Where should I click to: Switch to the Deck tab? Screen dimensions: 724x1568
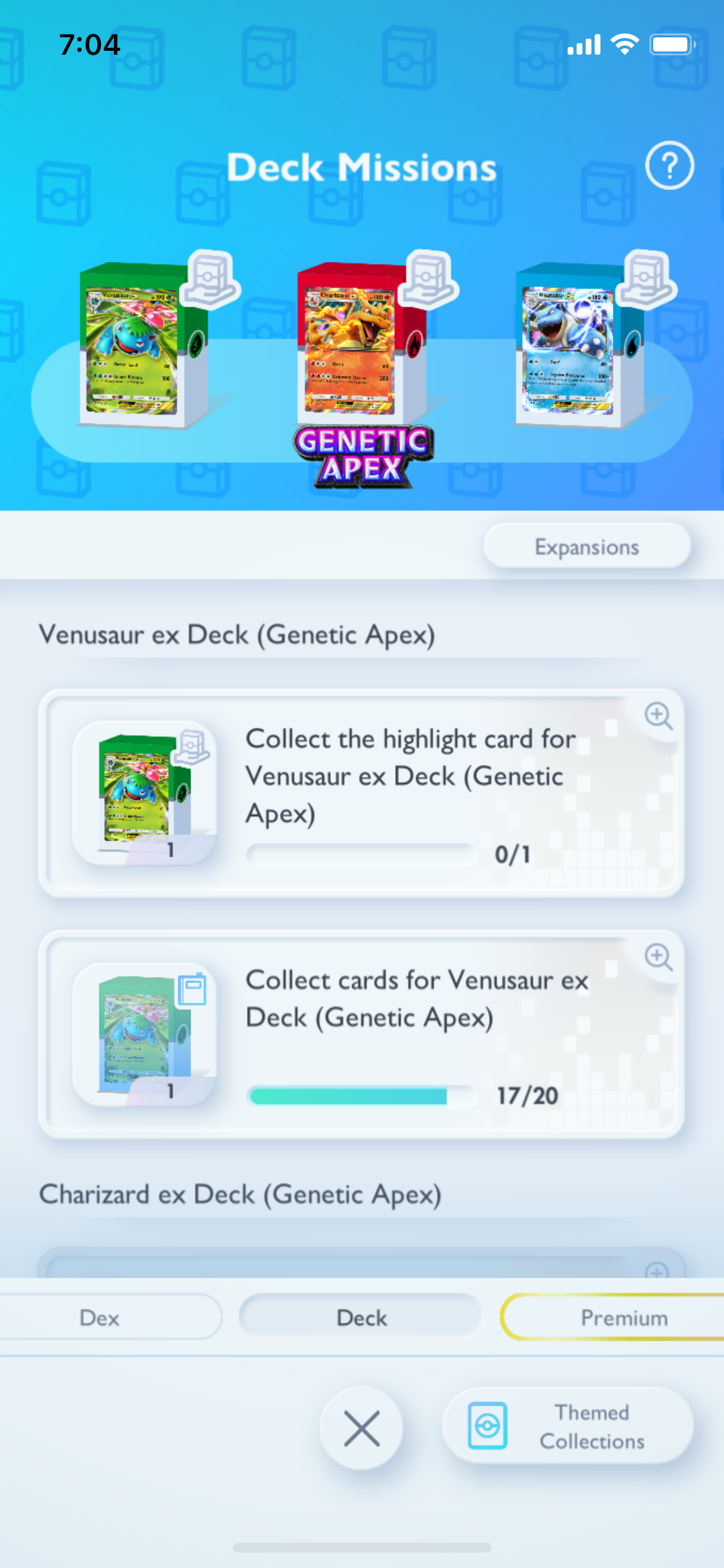click(362, 1318)
